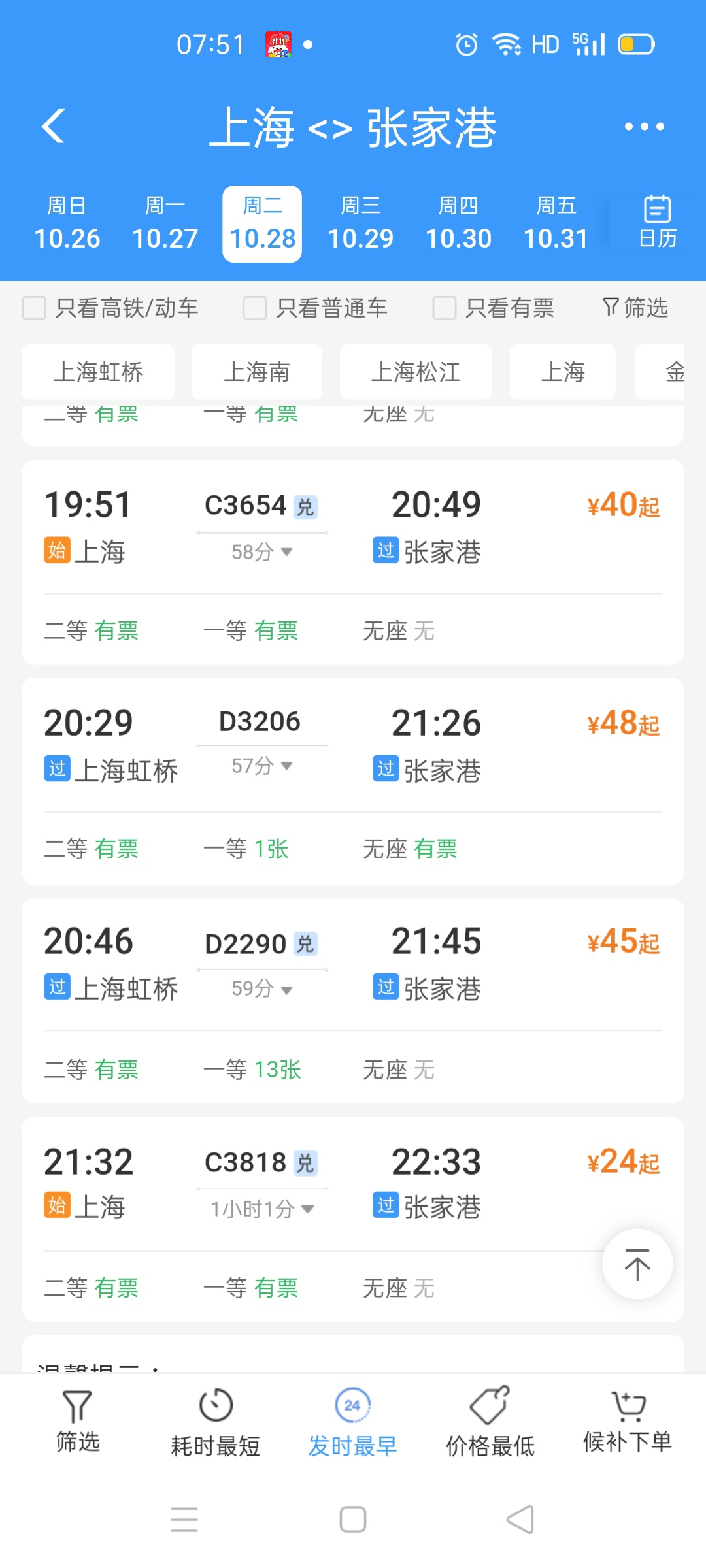Jump back to top of list
706x1568 pixels.
(637, 1264)
